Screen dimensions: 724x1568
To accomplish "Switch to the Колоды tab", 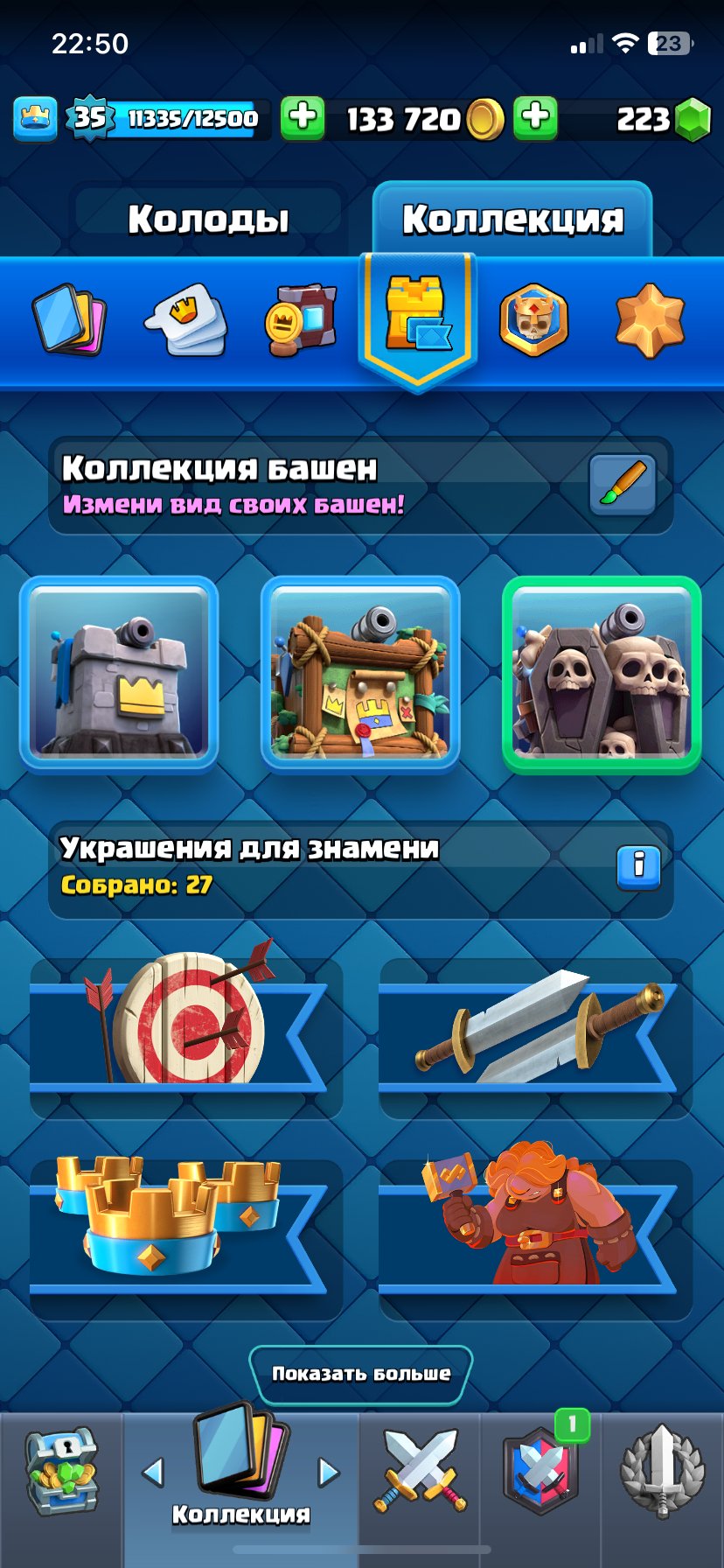I will tap(208, 219).
